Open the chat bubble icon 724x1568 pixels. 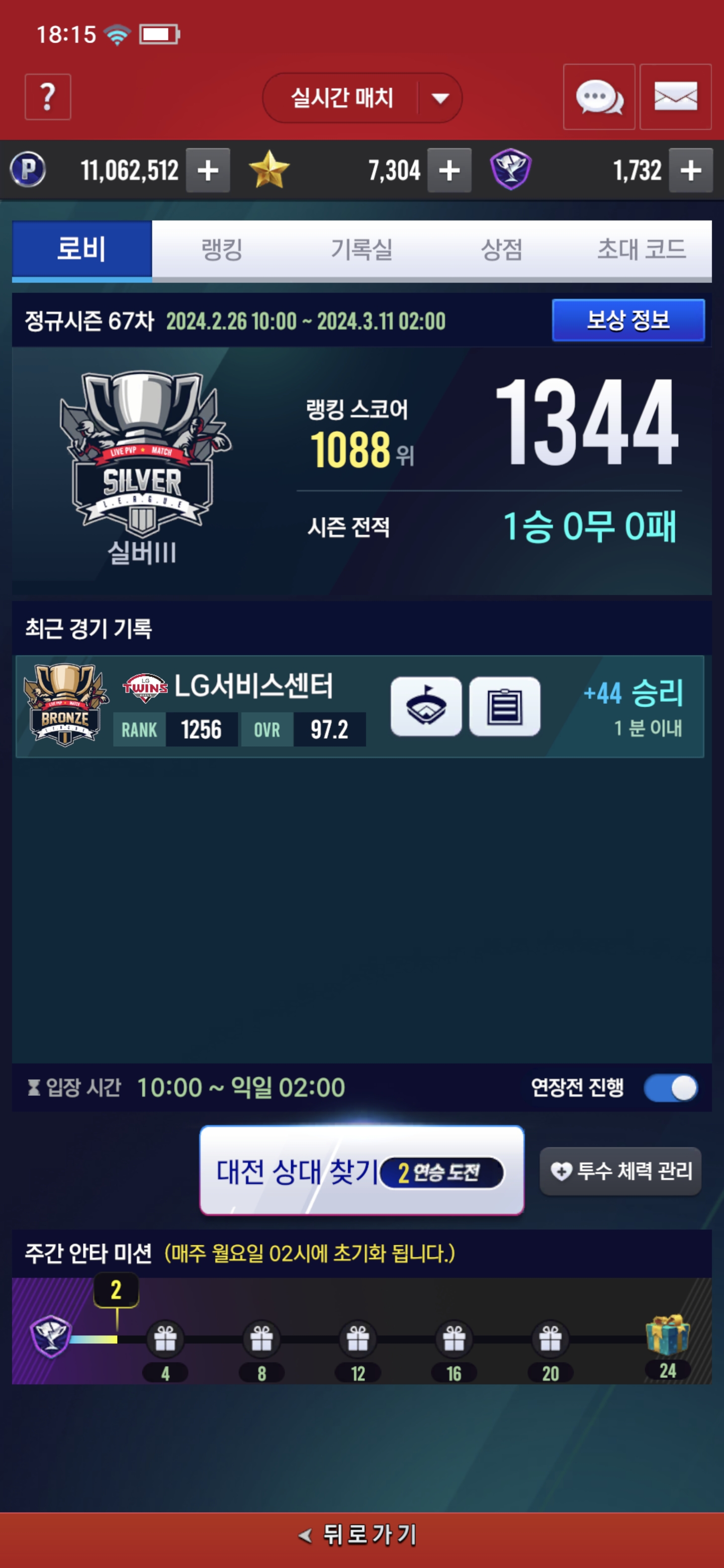[x=599, y=97]
